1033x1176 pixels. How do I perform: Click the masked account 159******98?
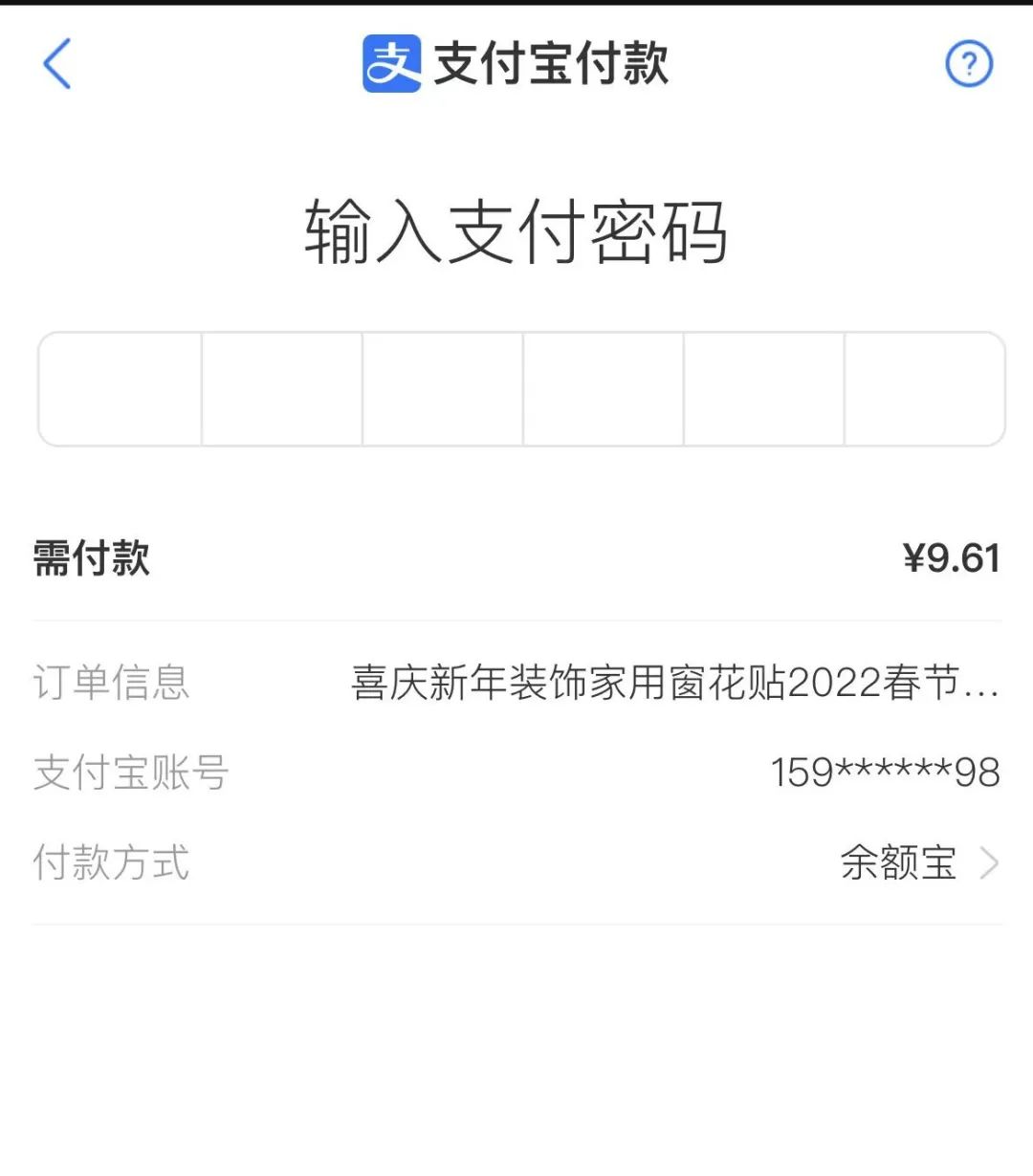[885, 773]
